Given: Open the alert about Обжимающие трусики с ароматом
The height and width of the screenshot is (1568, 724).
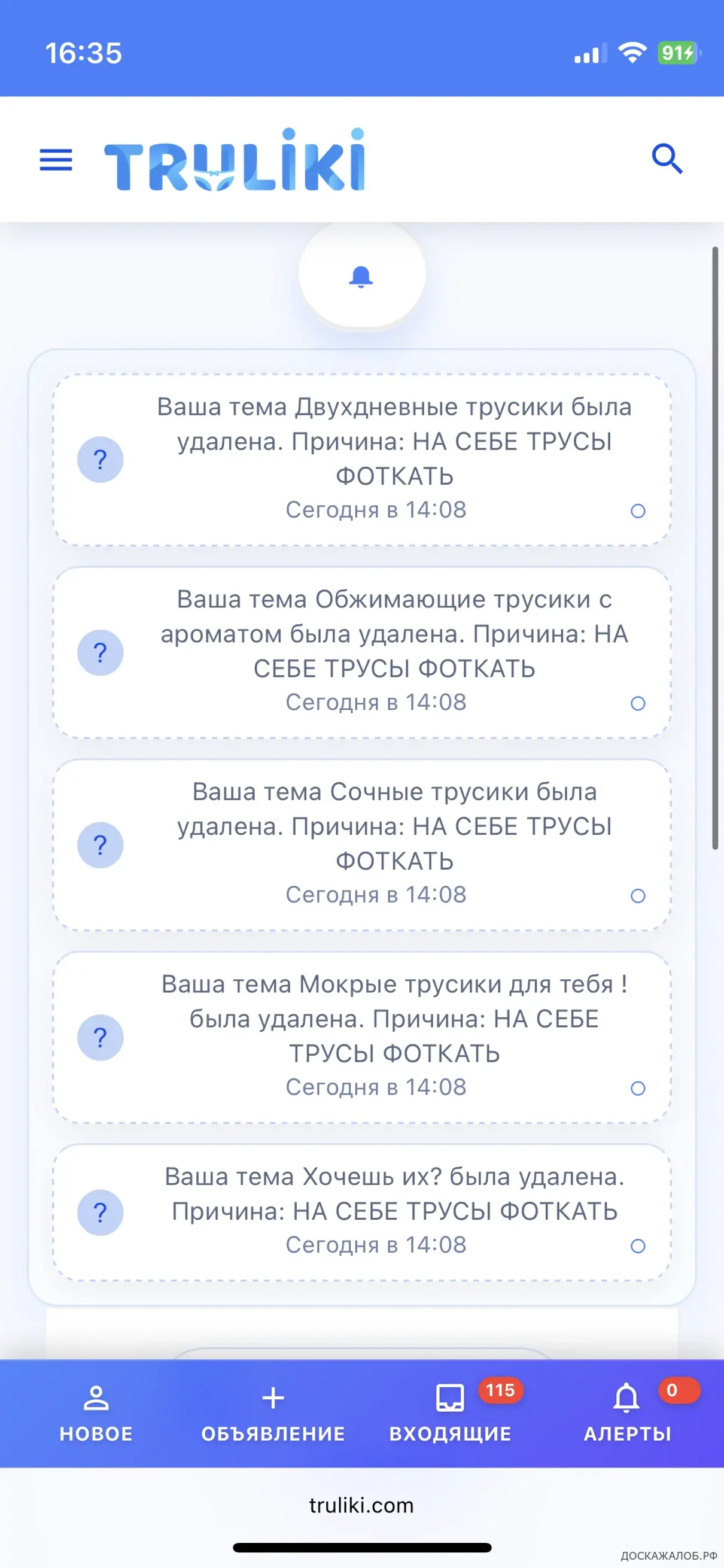Looking at the screenshot, I should [394, 651].
